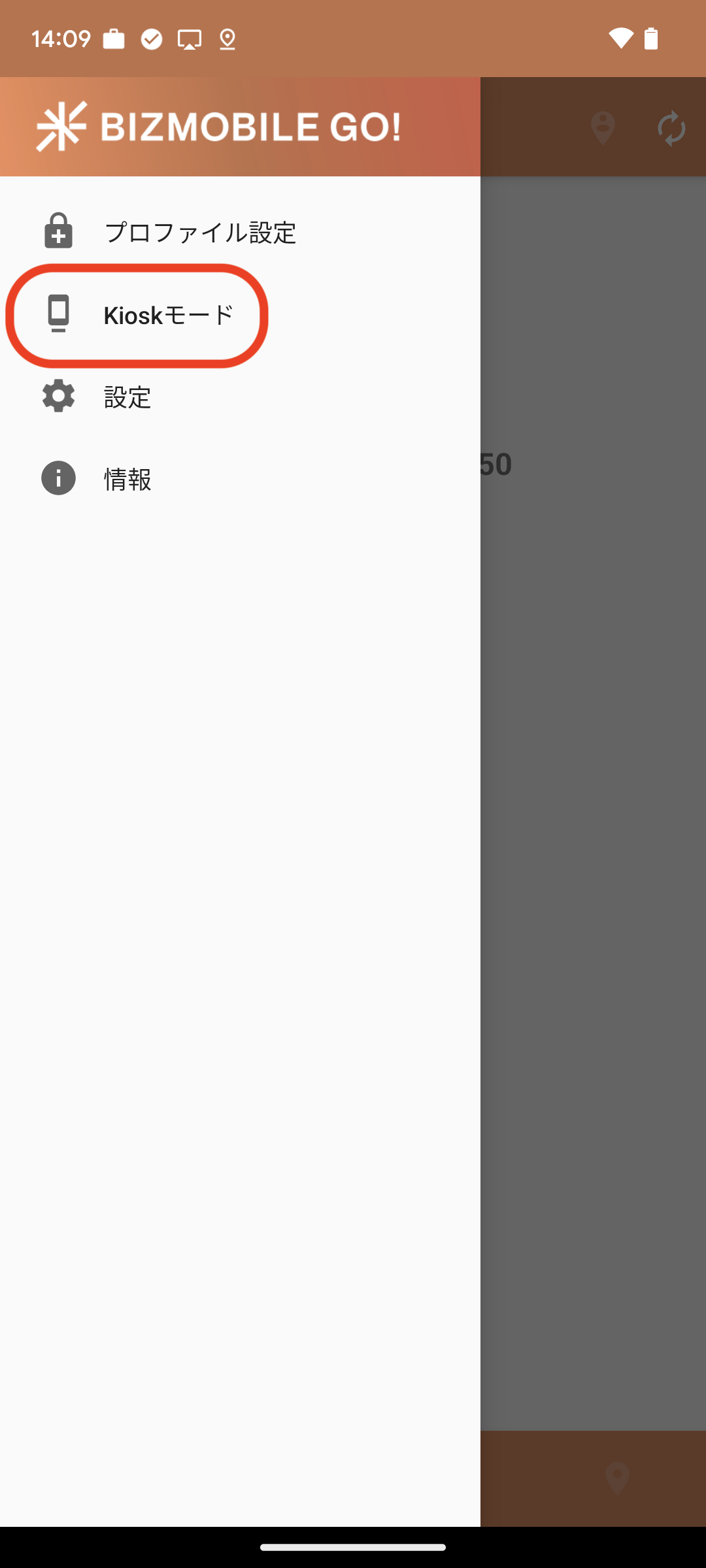
Task: Open プロファイル設定 in the drawer
Action: coord(199,233)
